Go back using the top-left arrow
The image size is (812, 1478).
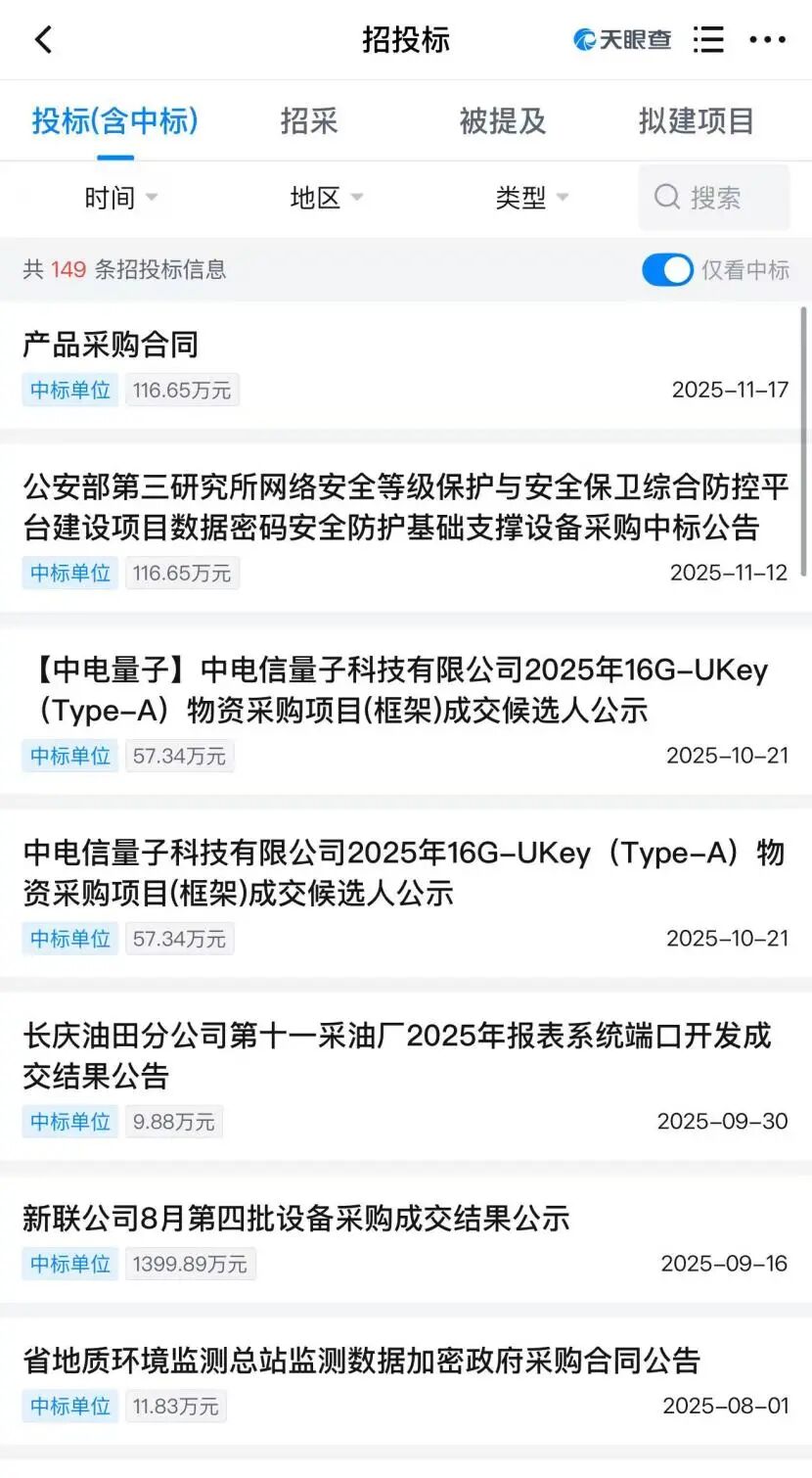43,40
